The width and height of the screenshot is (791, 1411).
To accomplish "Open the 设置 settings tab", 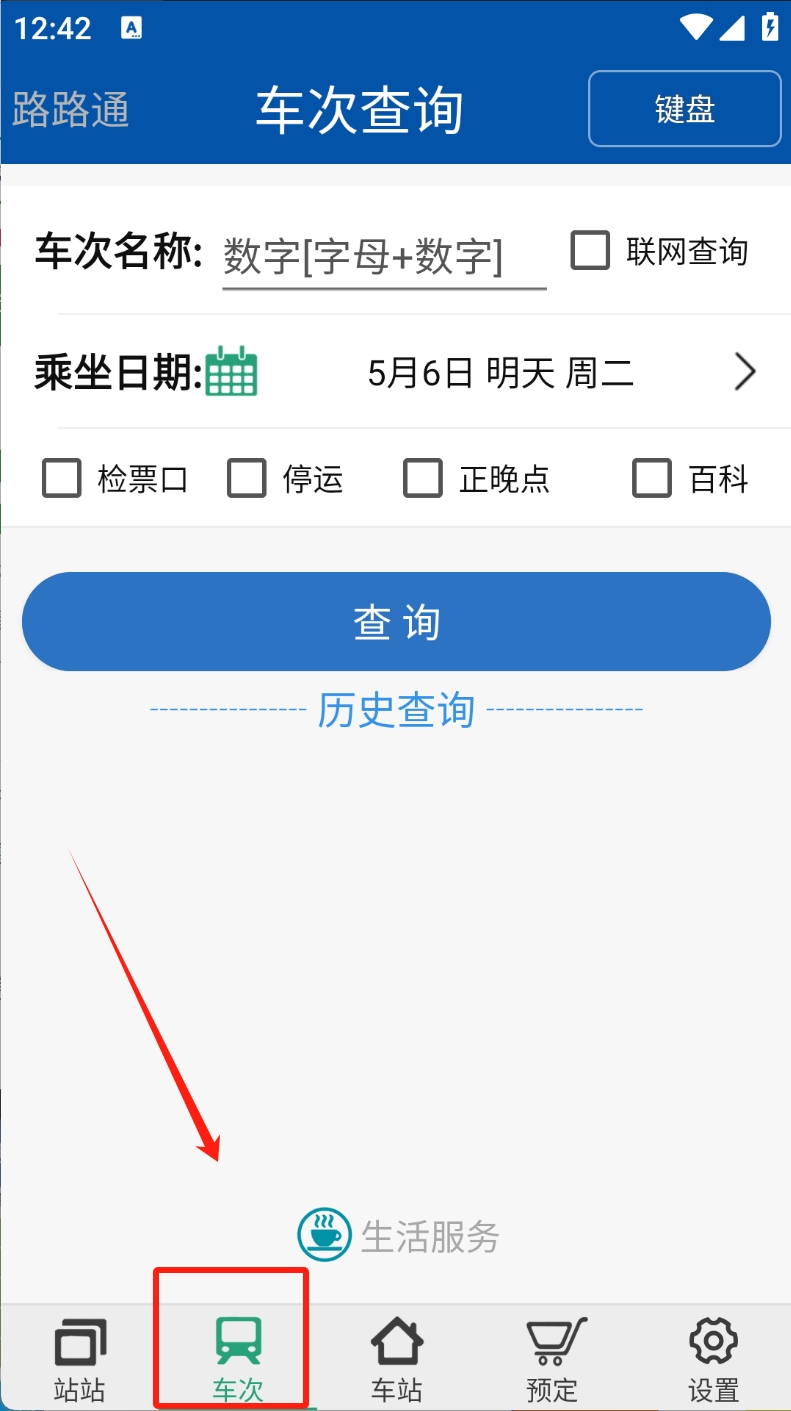I will pos(713,1357).
